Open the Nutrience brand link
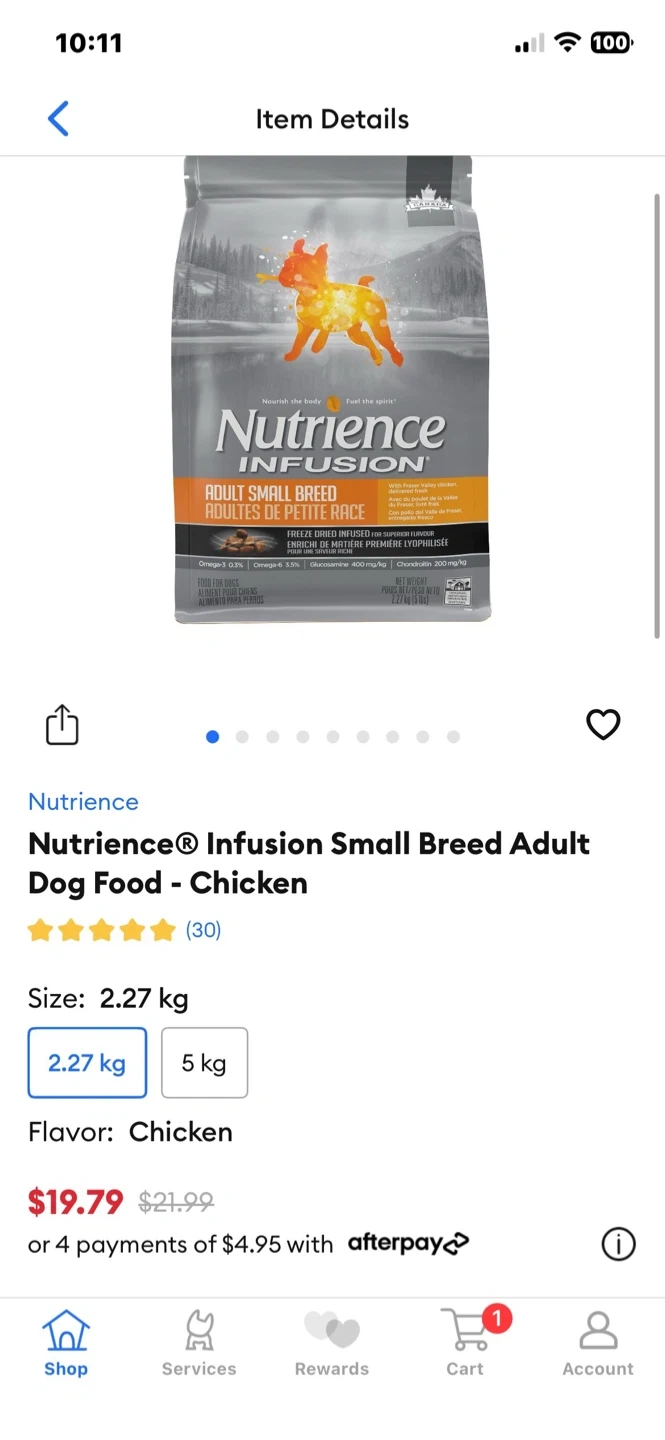The image size is (665, 1440). (x=83, y=801)
